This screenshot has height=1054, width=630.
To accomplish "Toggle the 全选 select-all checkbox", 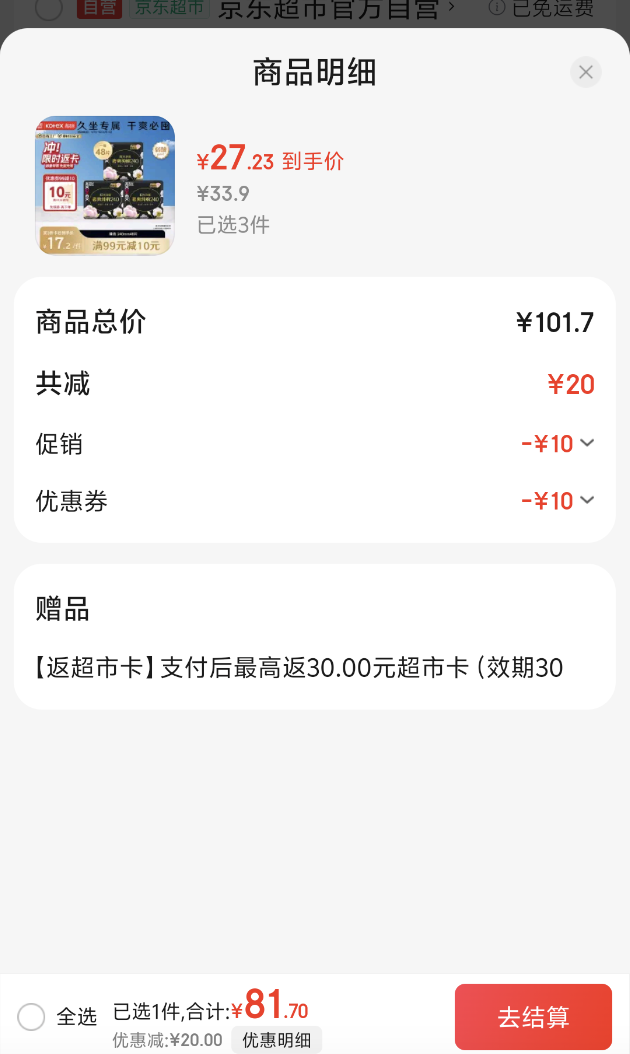I will [31, 1016].
